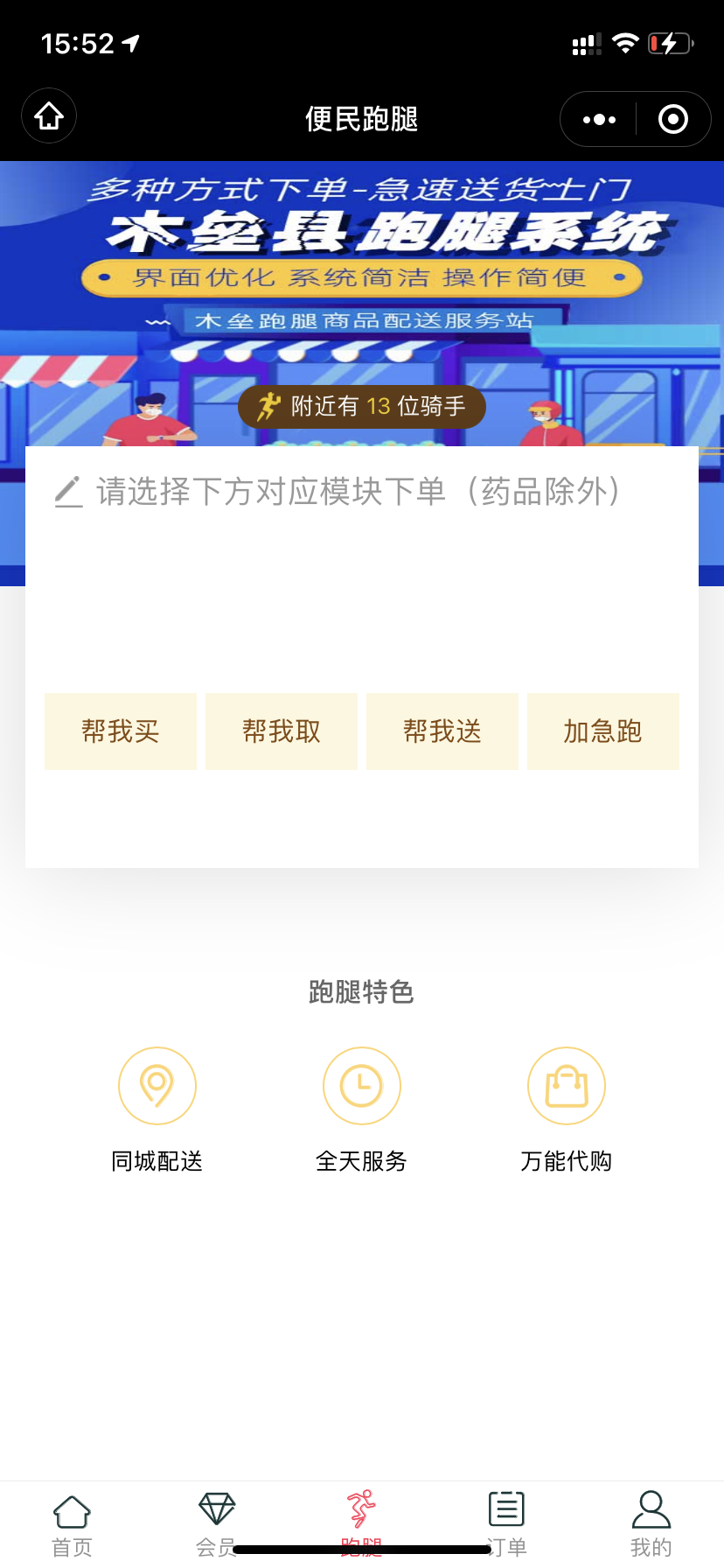Open the 我的 profile tab
This screenshot has width=724, height=1568.
[x=651, y=1522]
